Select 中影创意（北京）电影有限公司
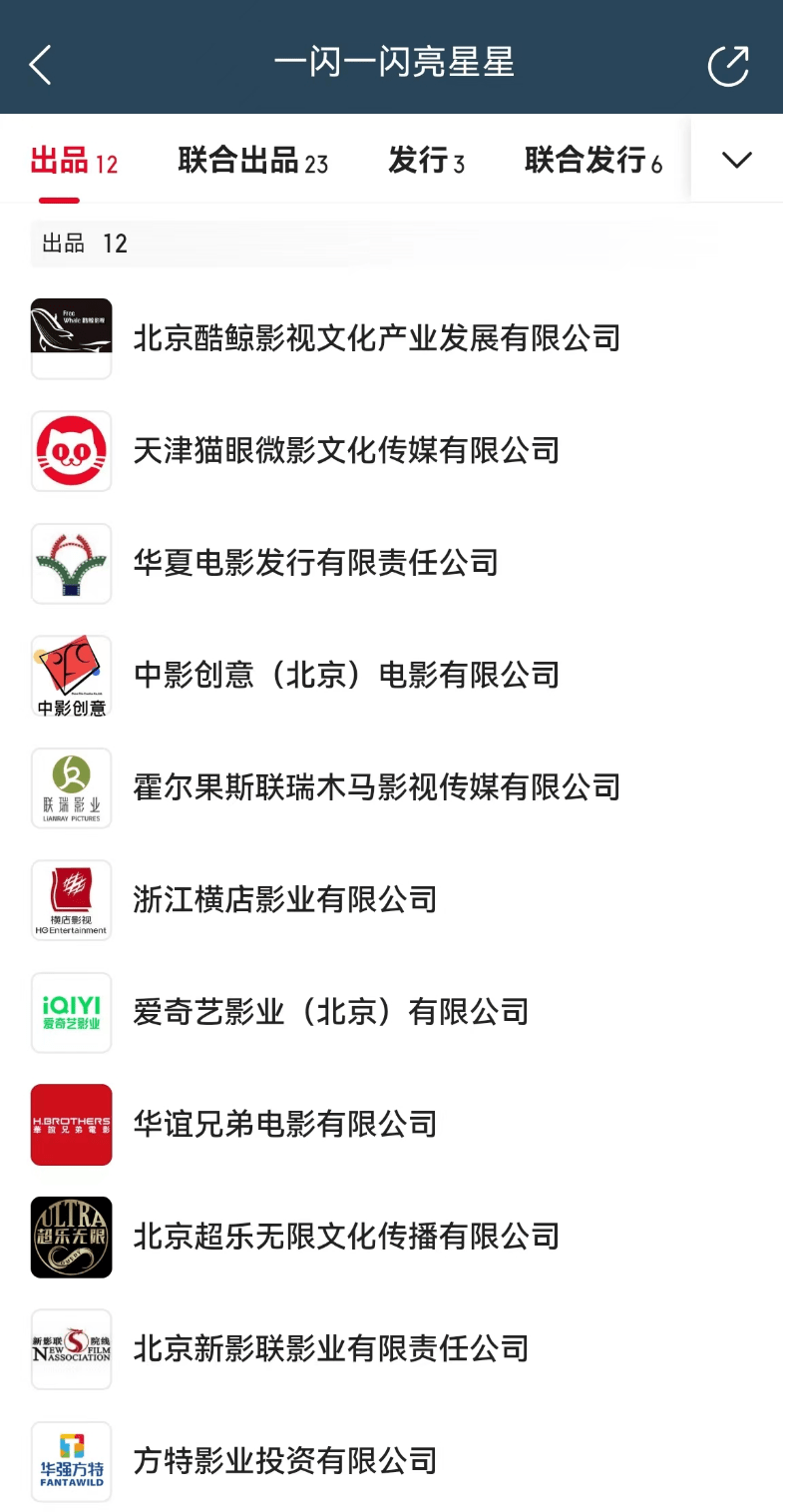The width and height of the screenshot is (785, 1512). [x=346, y=675]
